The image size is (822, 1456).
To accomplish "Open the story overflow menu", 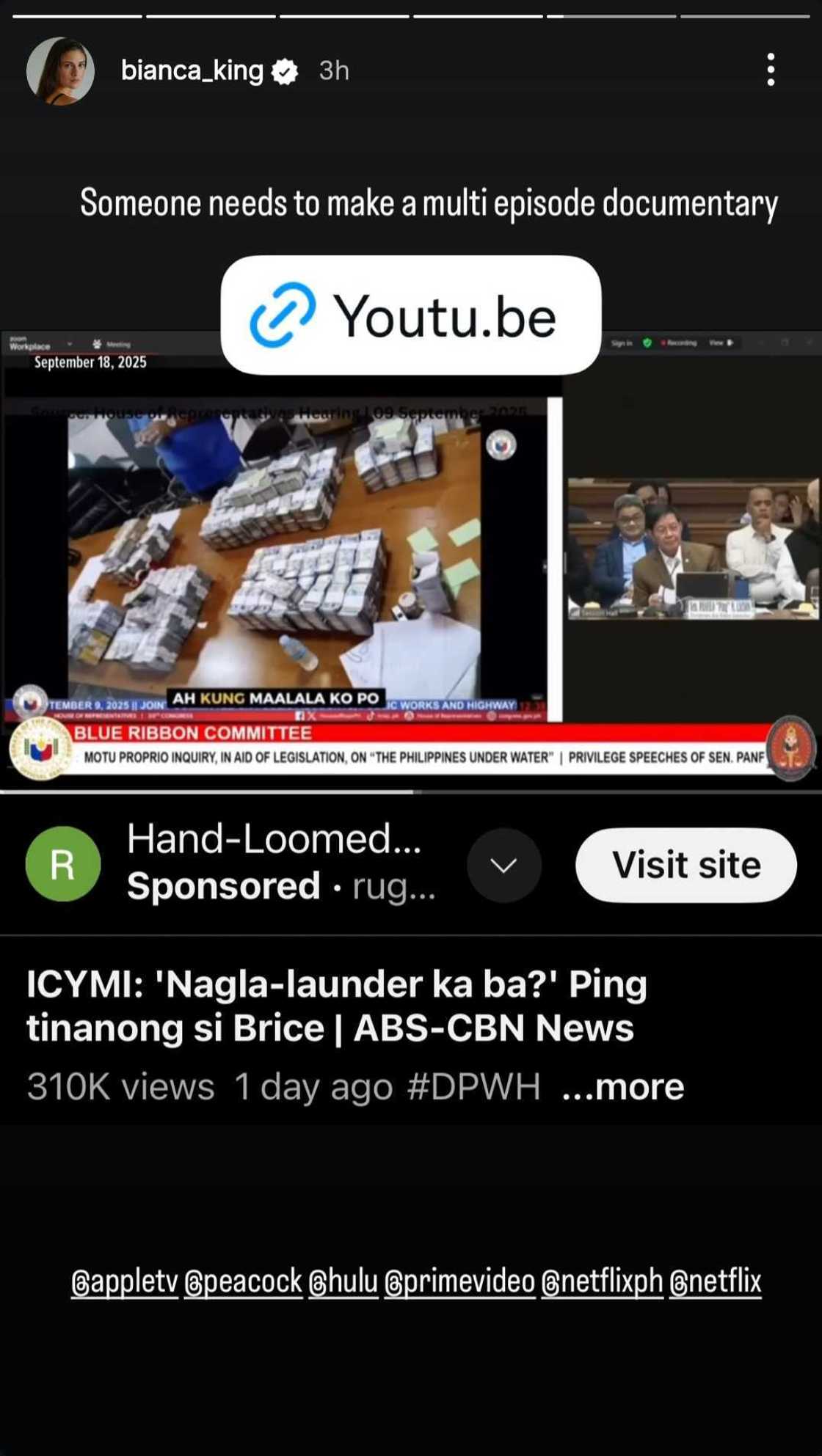I will (770, 70).
